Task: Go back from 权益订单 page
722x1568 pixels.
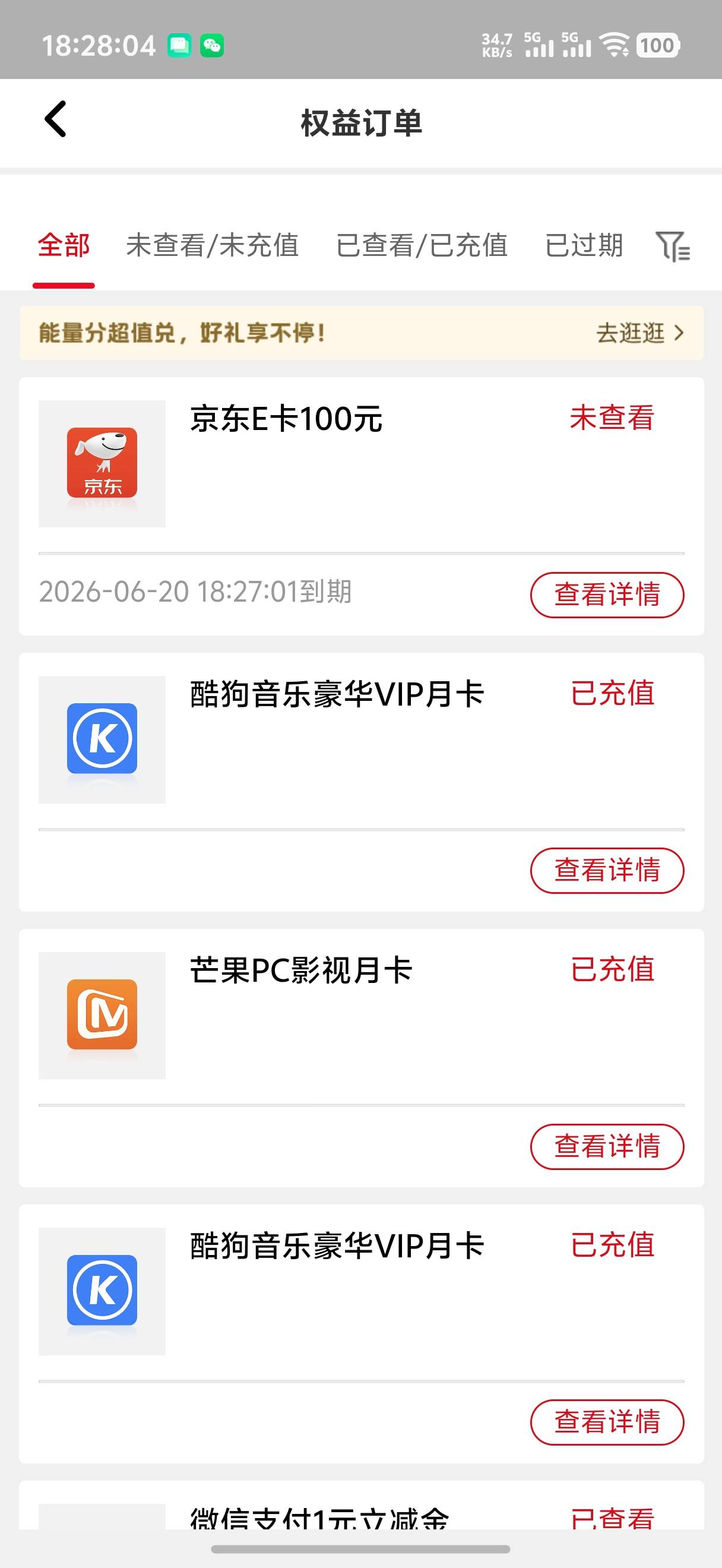Action: (x=55, y=119)
